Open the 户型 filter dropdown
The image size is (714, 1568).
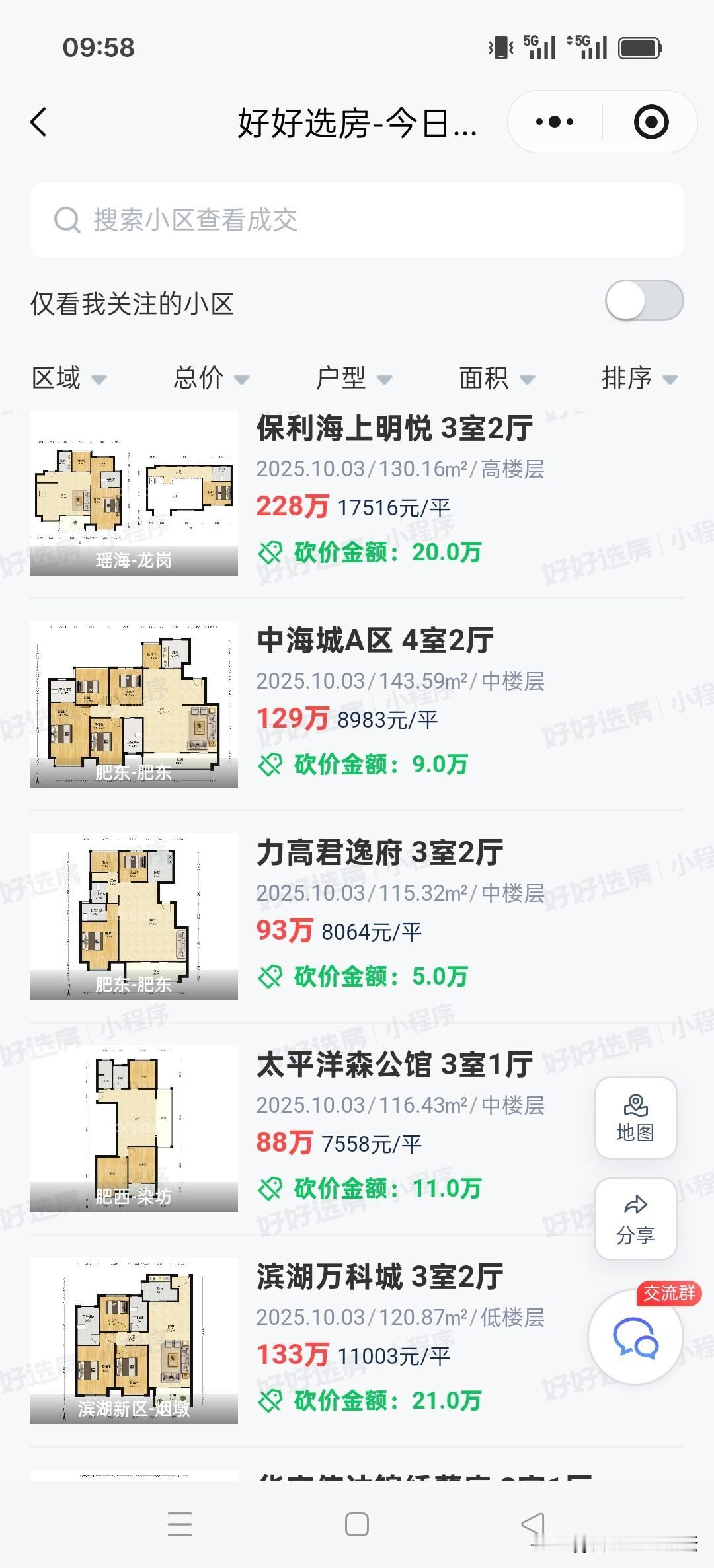pos(354,379)
